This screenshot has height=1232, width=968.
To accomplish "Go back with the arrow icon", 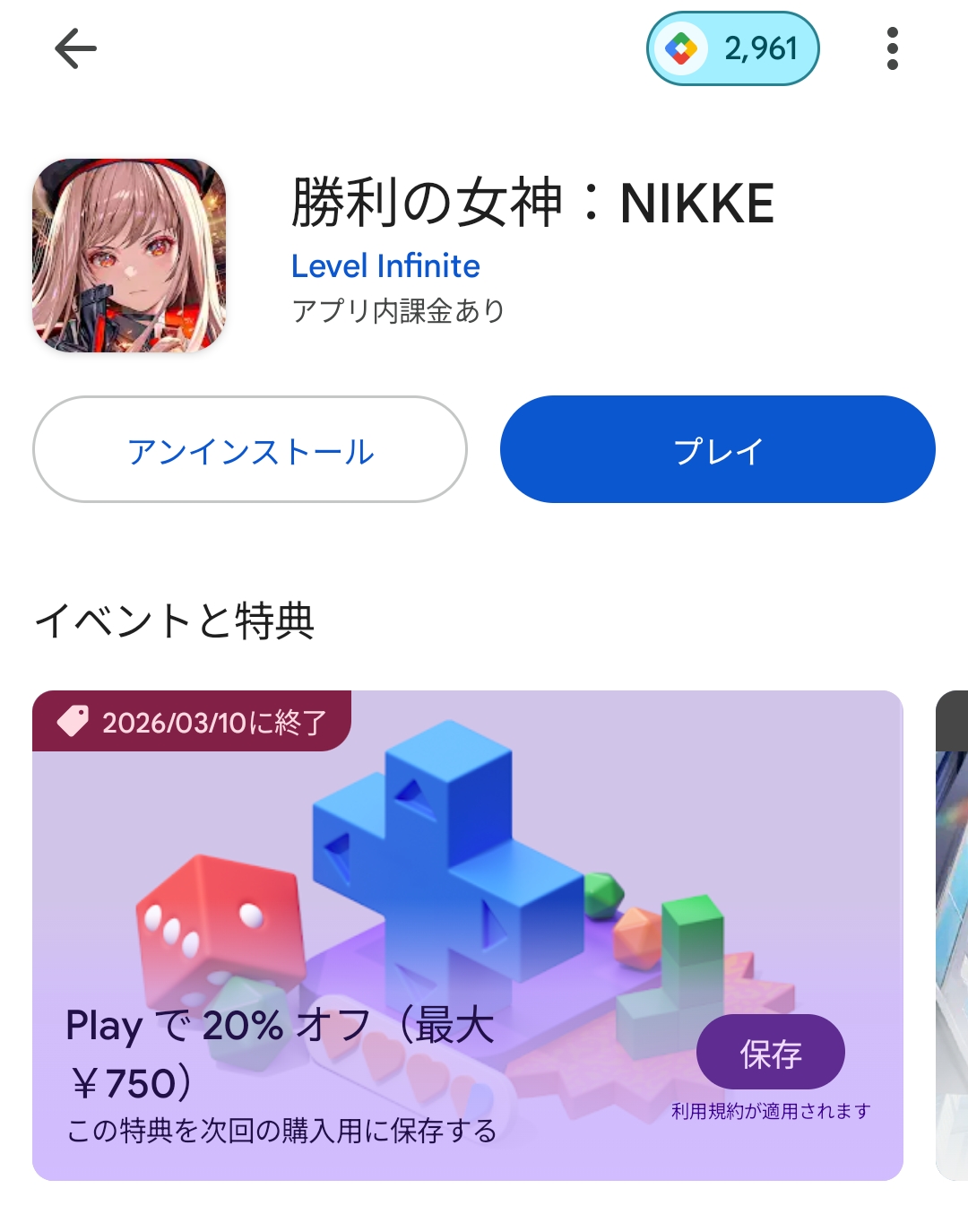I will (x=75, y=48).
